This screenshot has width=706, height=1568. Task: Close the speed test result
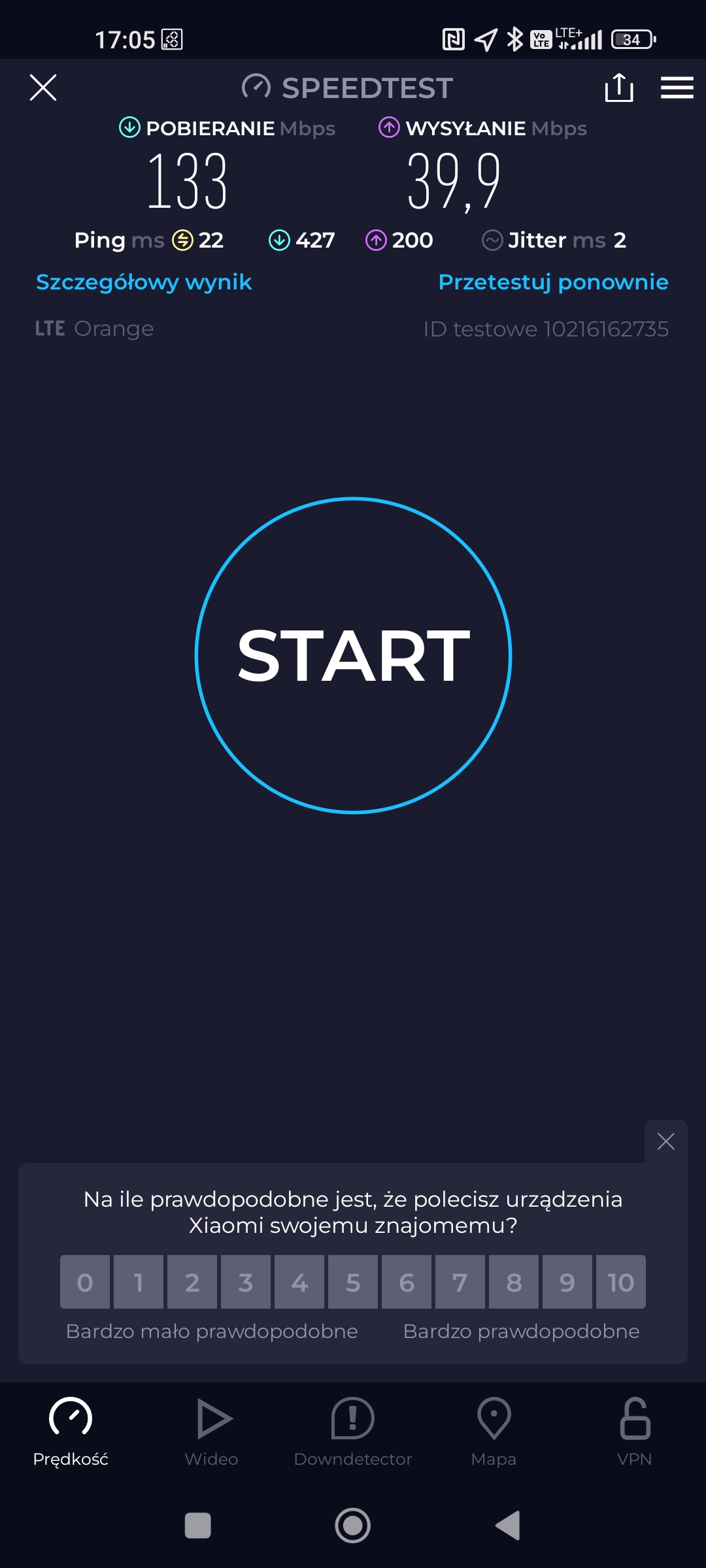tap(43, 88)
